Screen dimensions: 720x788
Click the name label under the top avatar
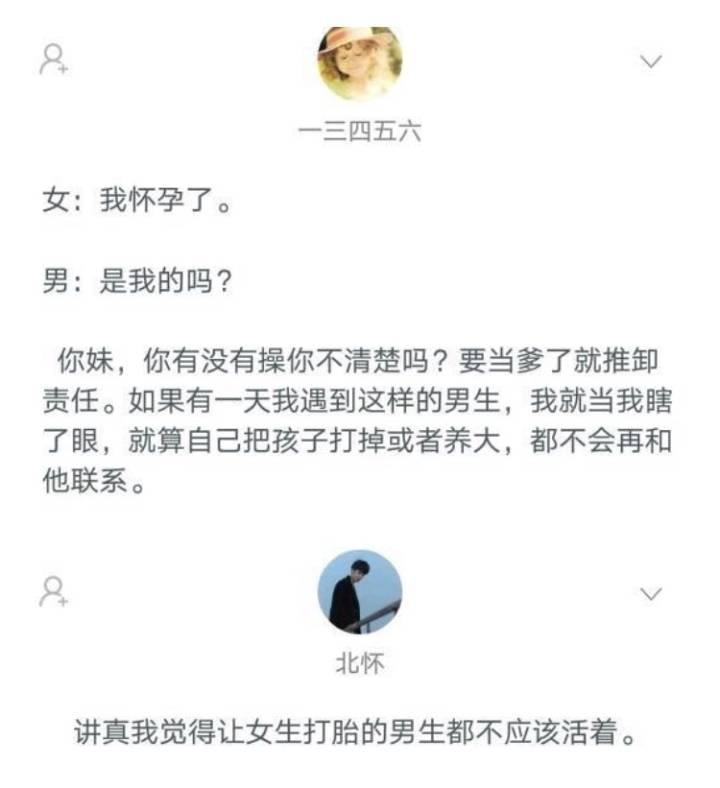[357, 128]
